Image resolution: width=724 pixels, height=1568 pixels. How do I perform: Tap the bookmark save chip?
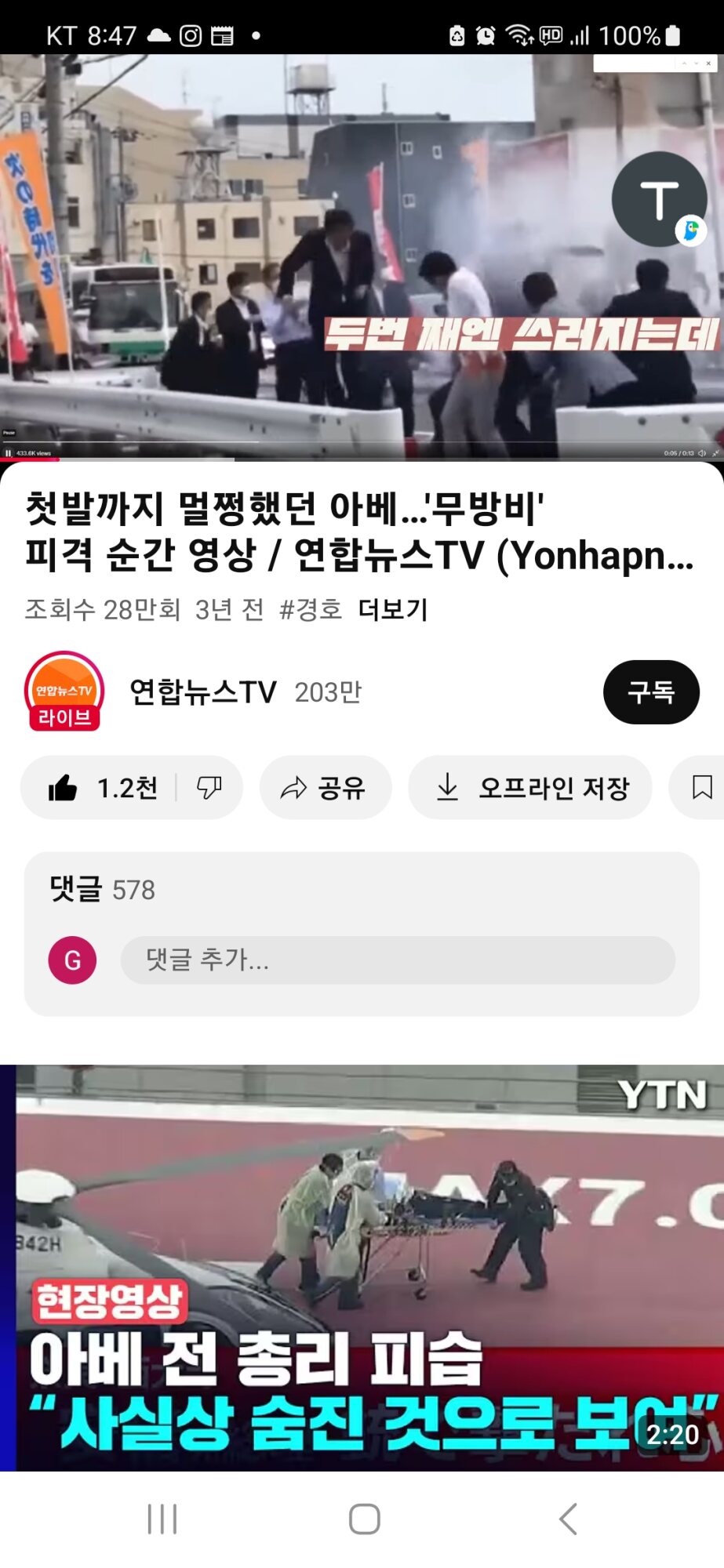(701, 787)
